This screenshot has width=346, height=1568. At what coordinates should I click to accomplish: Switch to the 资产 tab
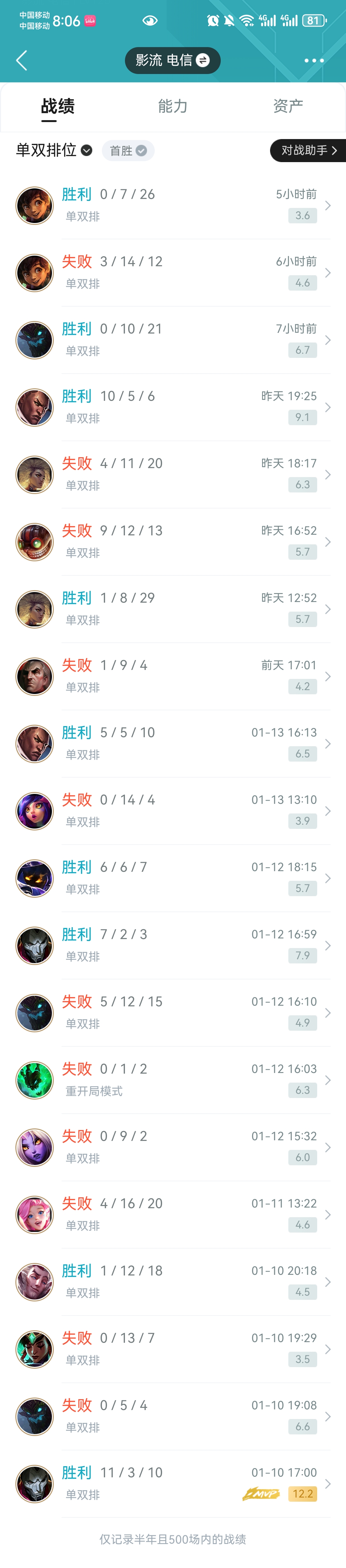(x=287, y=106)
